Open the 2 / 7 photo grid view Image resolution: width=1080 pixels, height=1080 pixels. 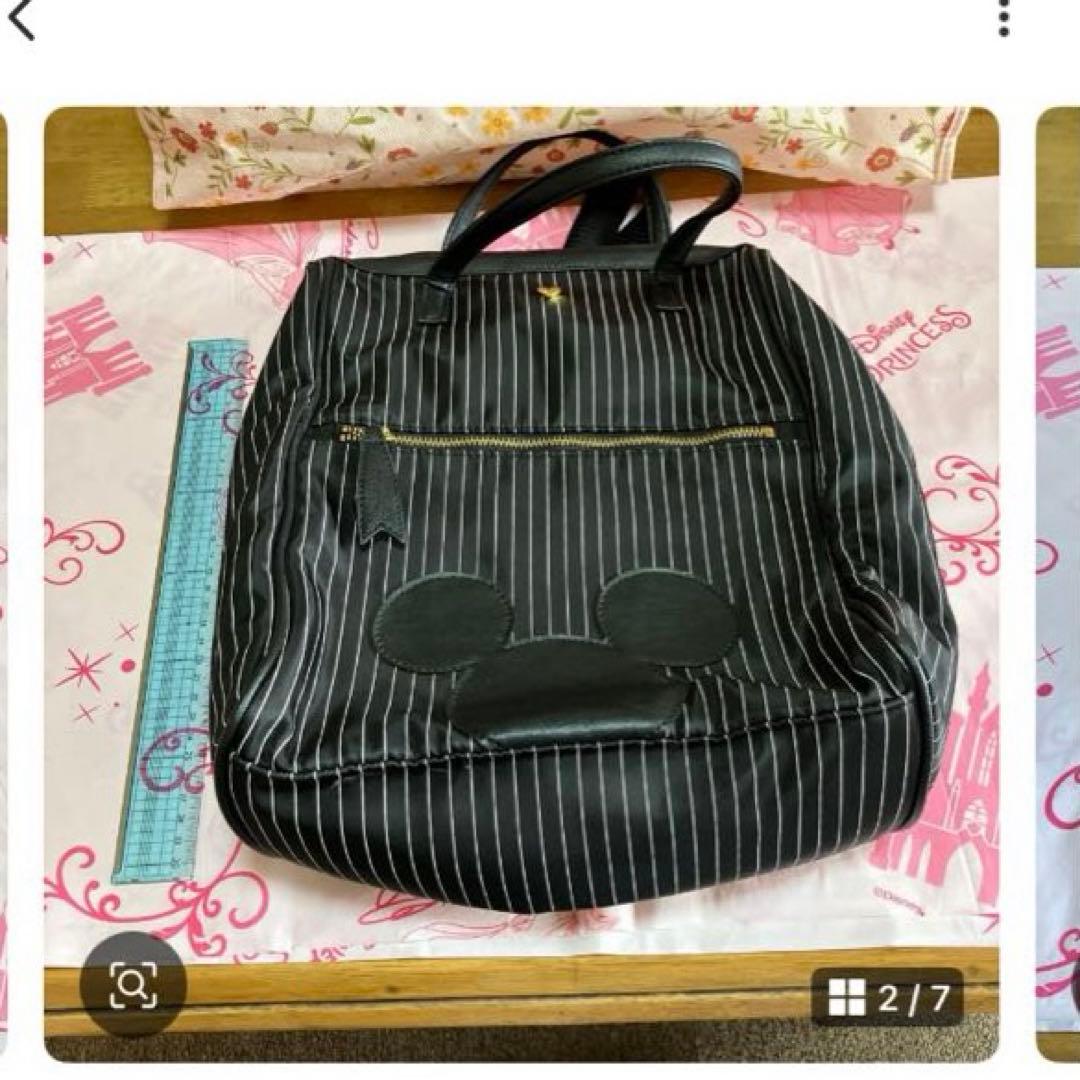click(x=886, y=997)
